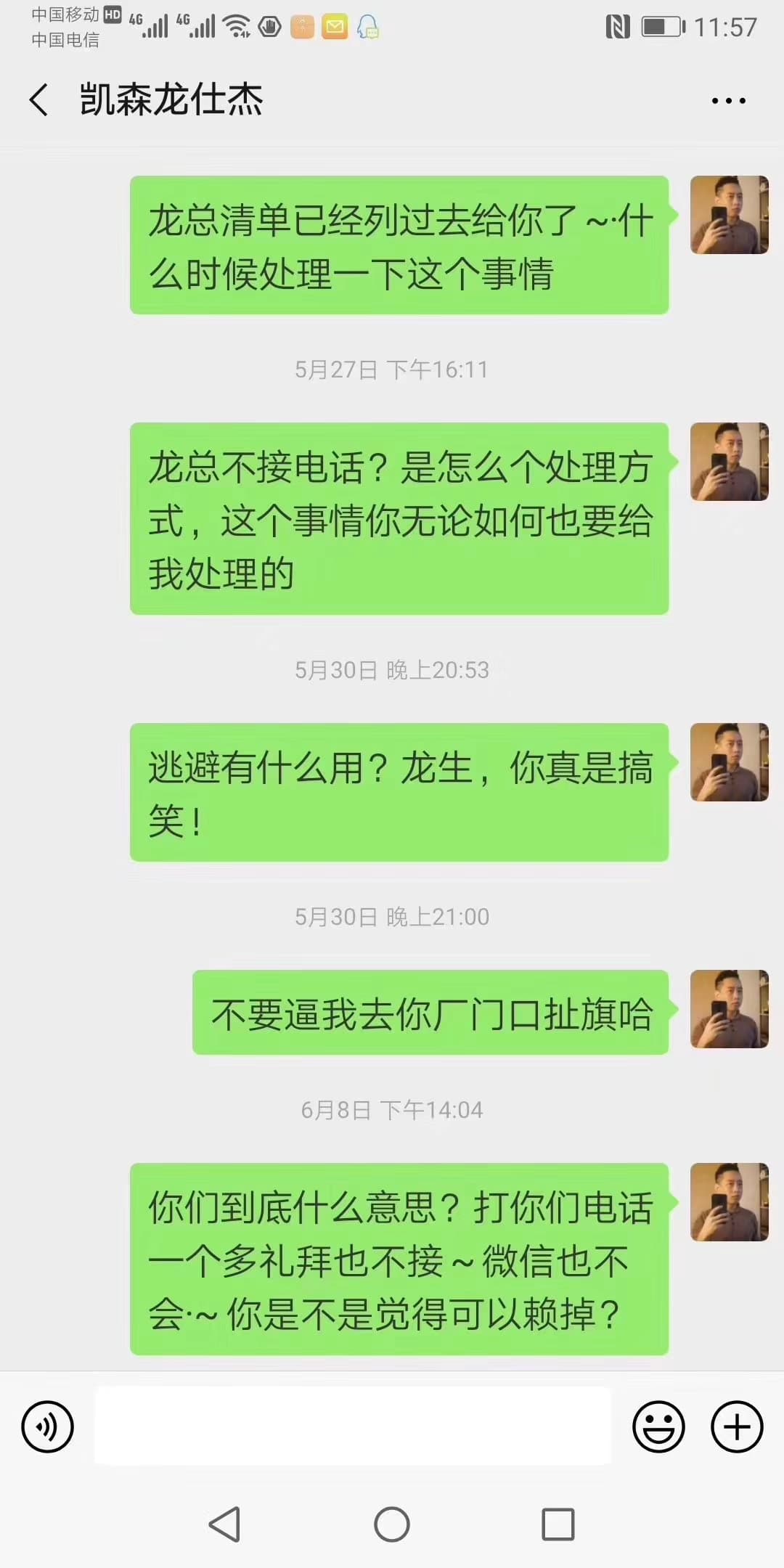This screenshot has width=784, height=1568.
Task: Open the plus attachments menu
Action: pos(736,1426)
